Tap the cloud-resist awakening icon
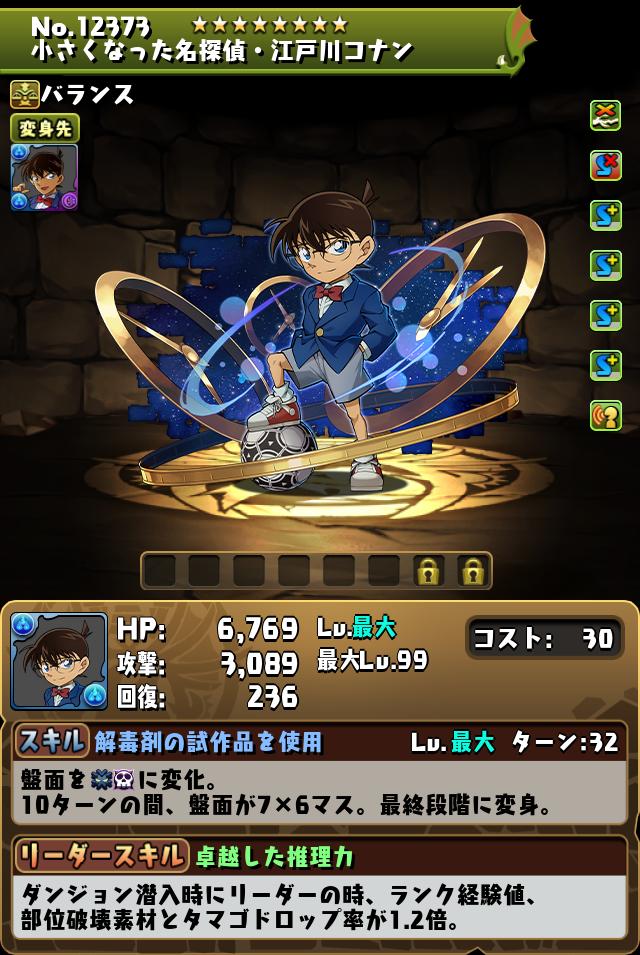Screen dimensions: 640x955 pos(605,115)
